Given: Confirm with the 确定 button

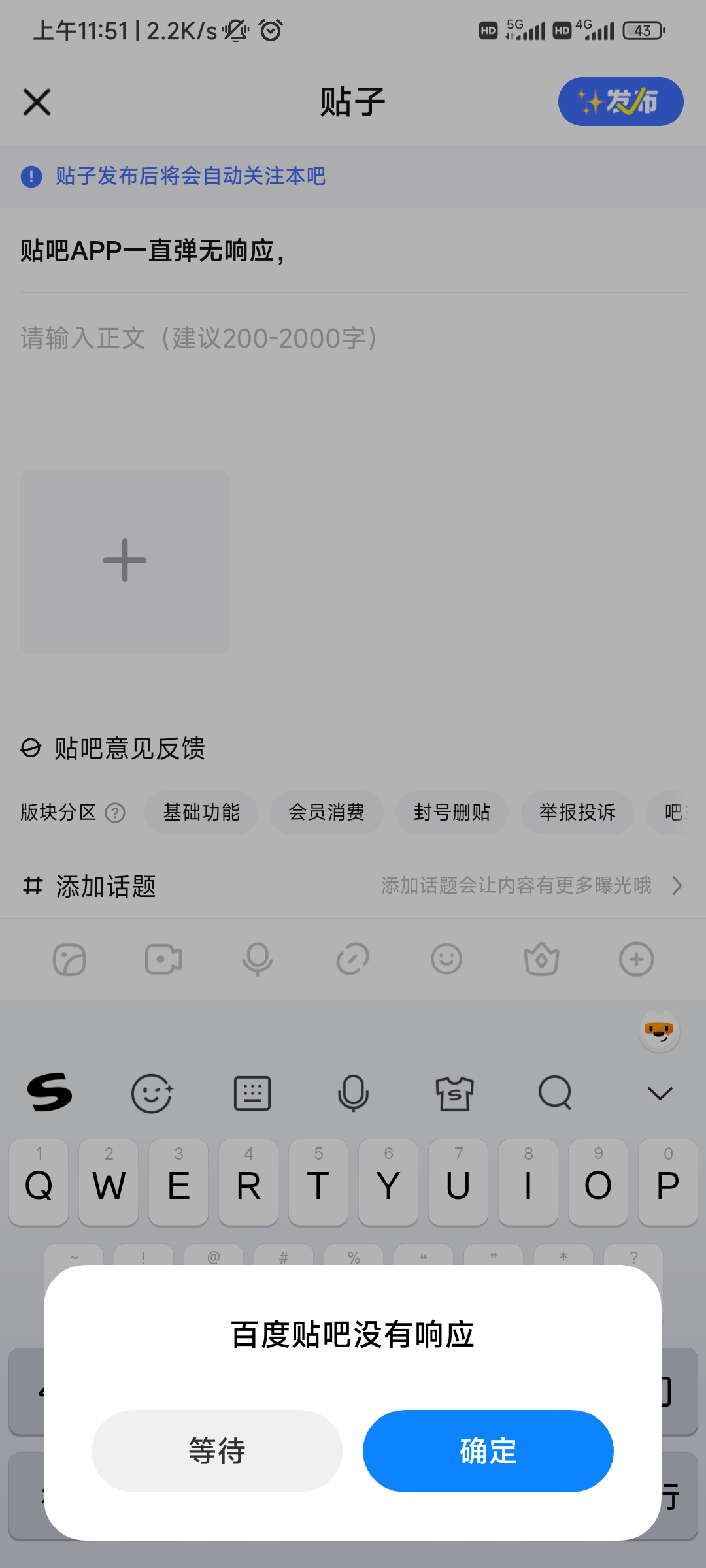Looking at the screenshot, I should (x=488, y=1450).
